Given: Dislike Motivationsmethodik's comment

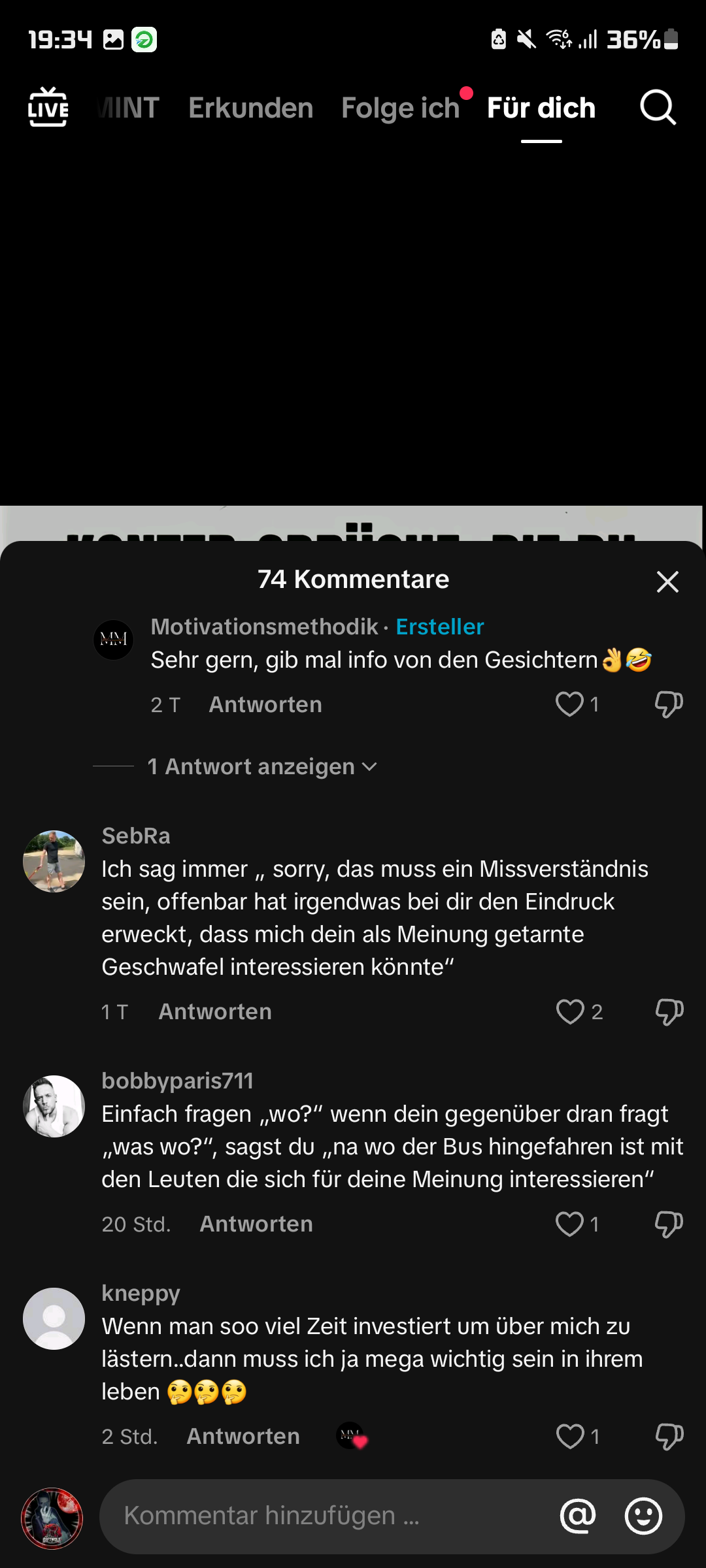Looking at the screenshot, I should tap(668, 704).
